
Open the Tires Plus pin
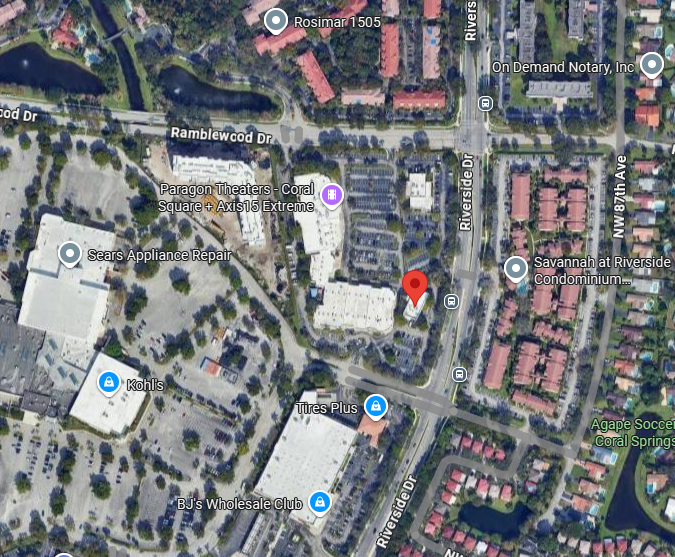coord(376,406)
